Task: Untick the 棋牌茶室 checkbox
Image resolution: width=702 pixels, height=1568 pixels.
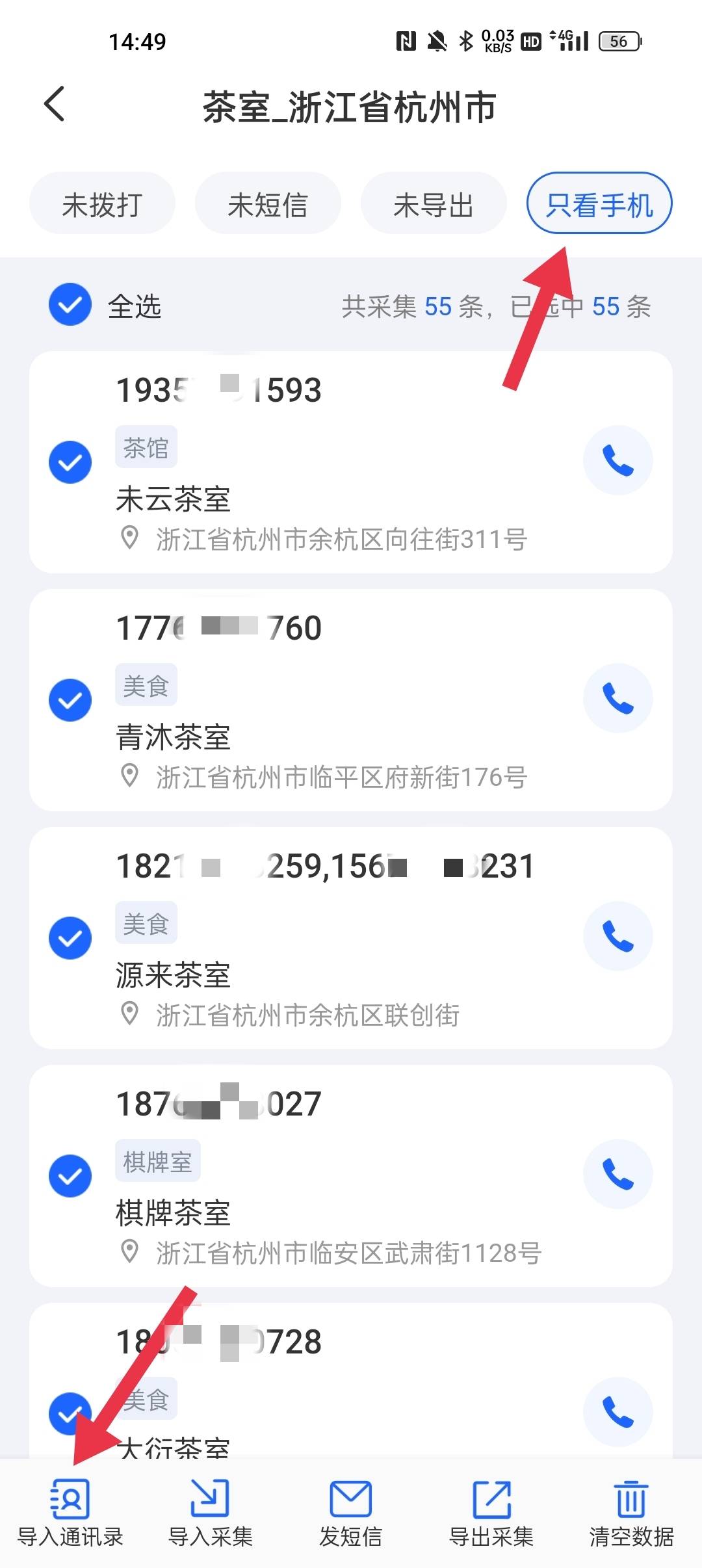Action: [70, 1176]
